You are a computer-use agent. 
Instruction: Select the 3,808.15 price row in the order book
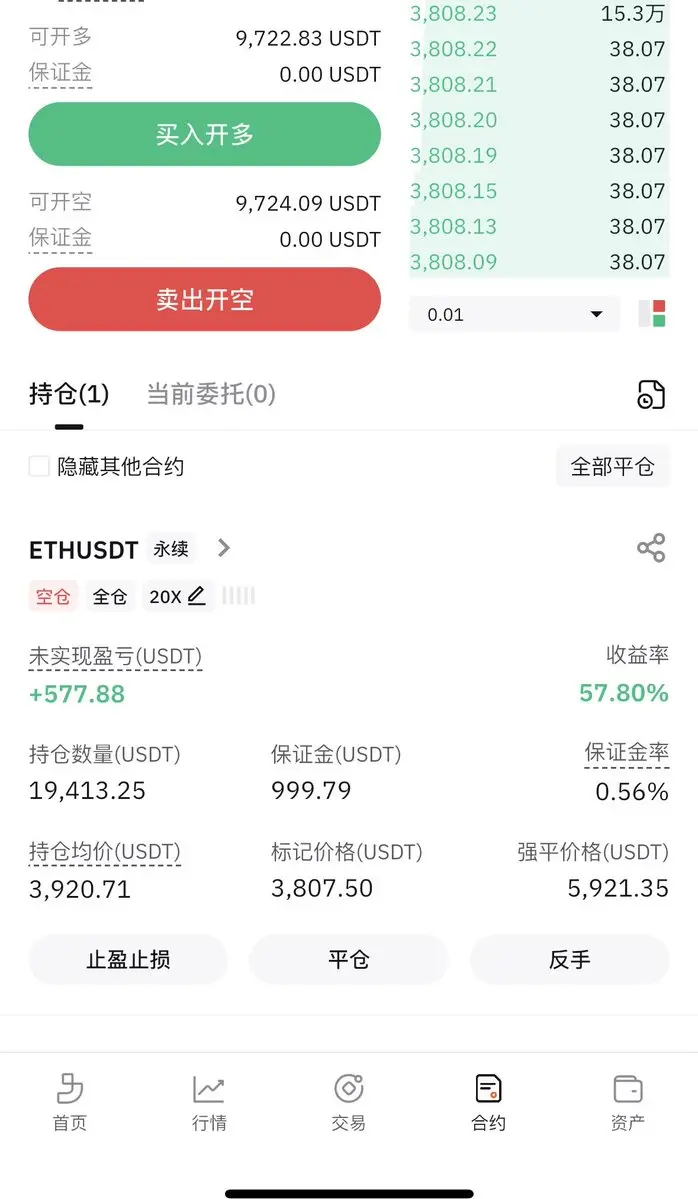coord(539,190)
